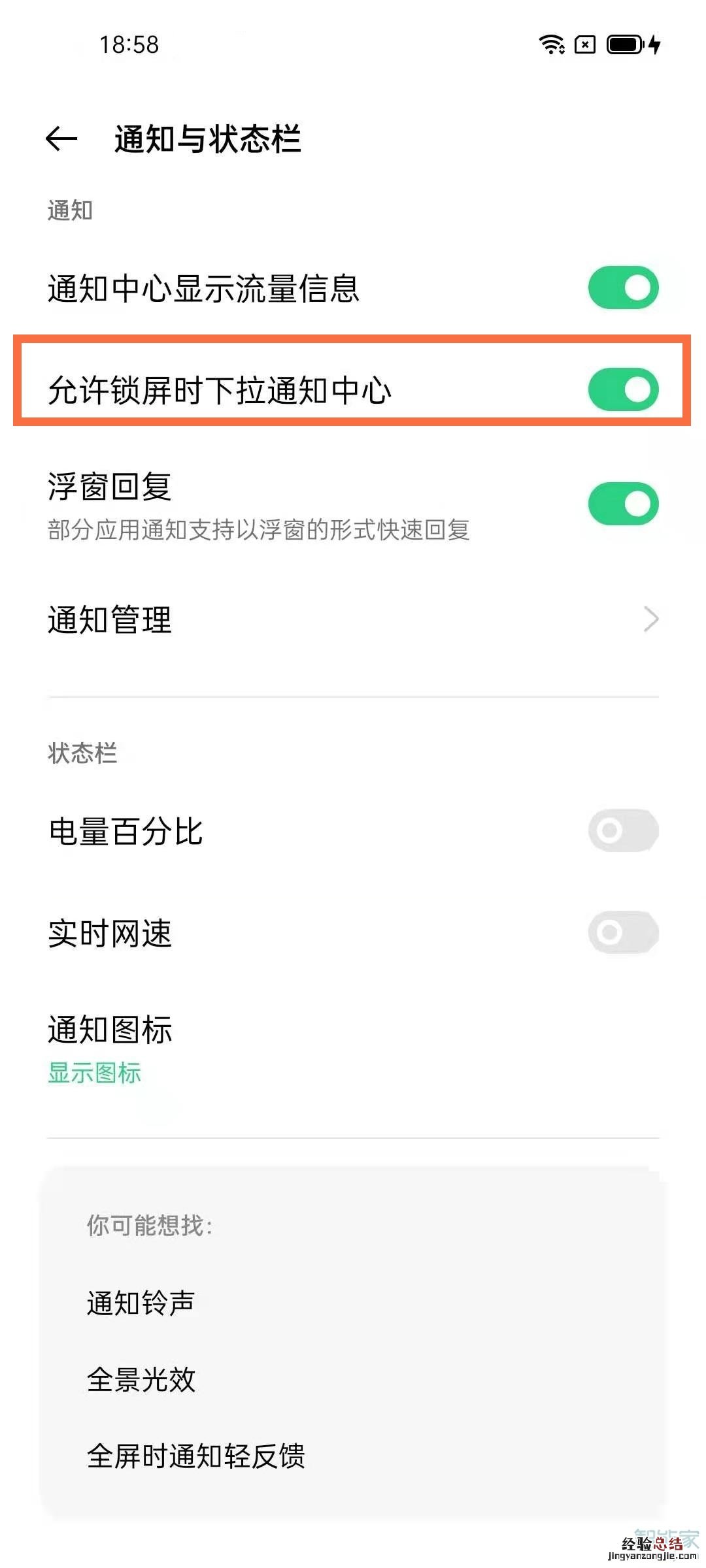Go back from 通知与状态栏 page
The width and height of the screenshot is (706, 1568).
61,139
